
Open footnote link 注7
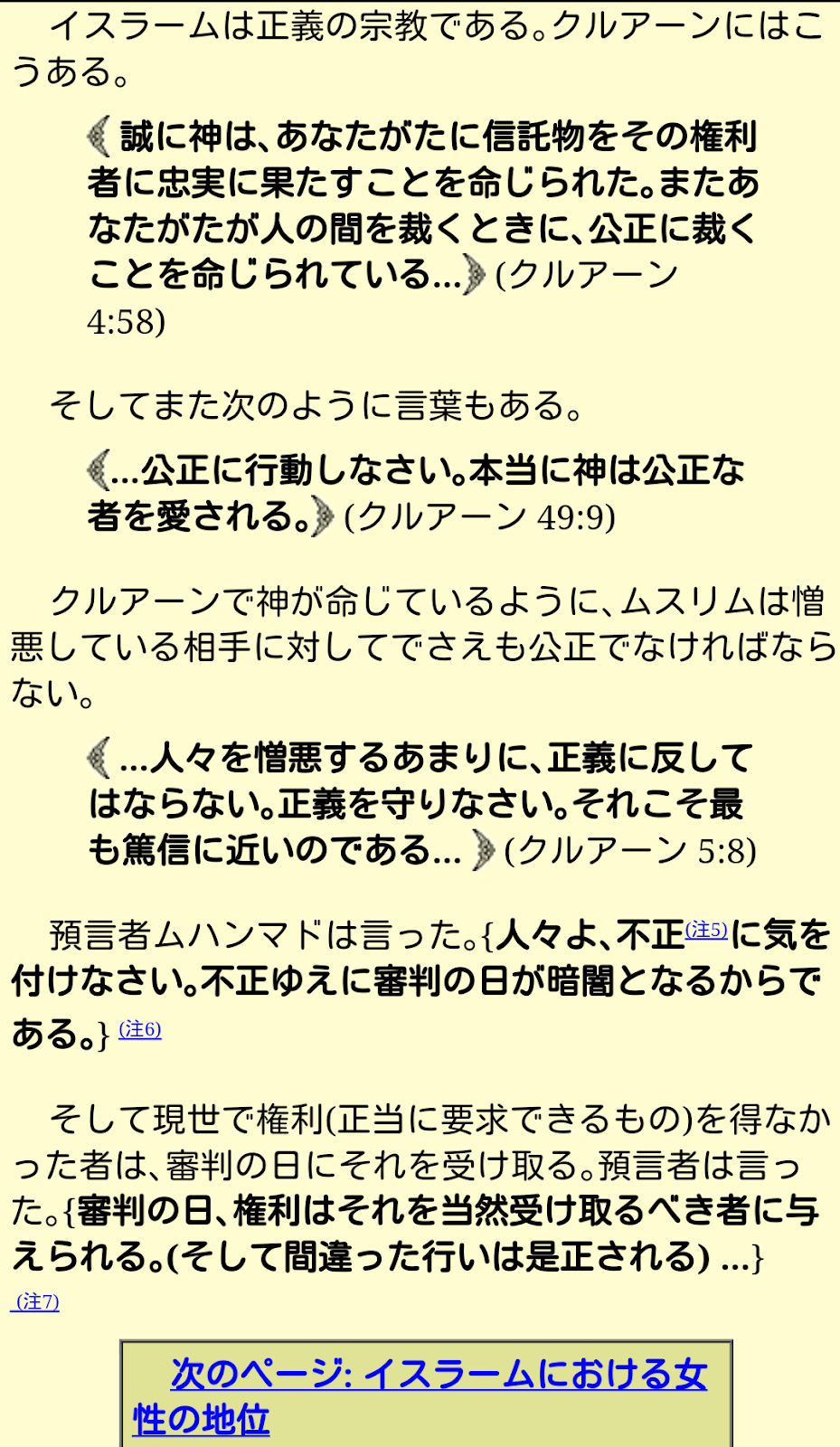(37, 1302)
